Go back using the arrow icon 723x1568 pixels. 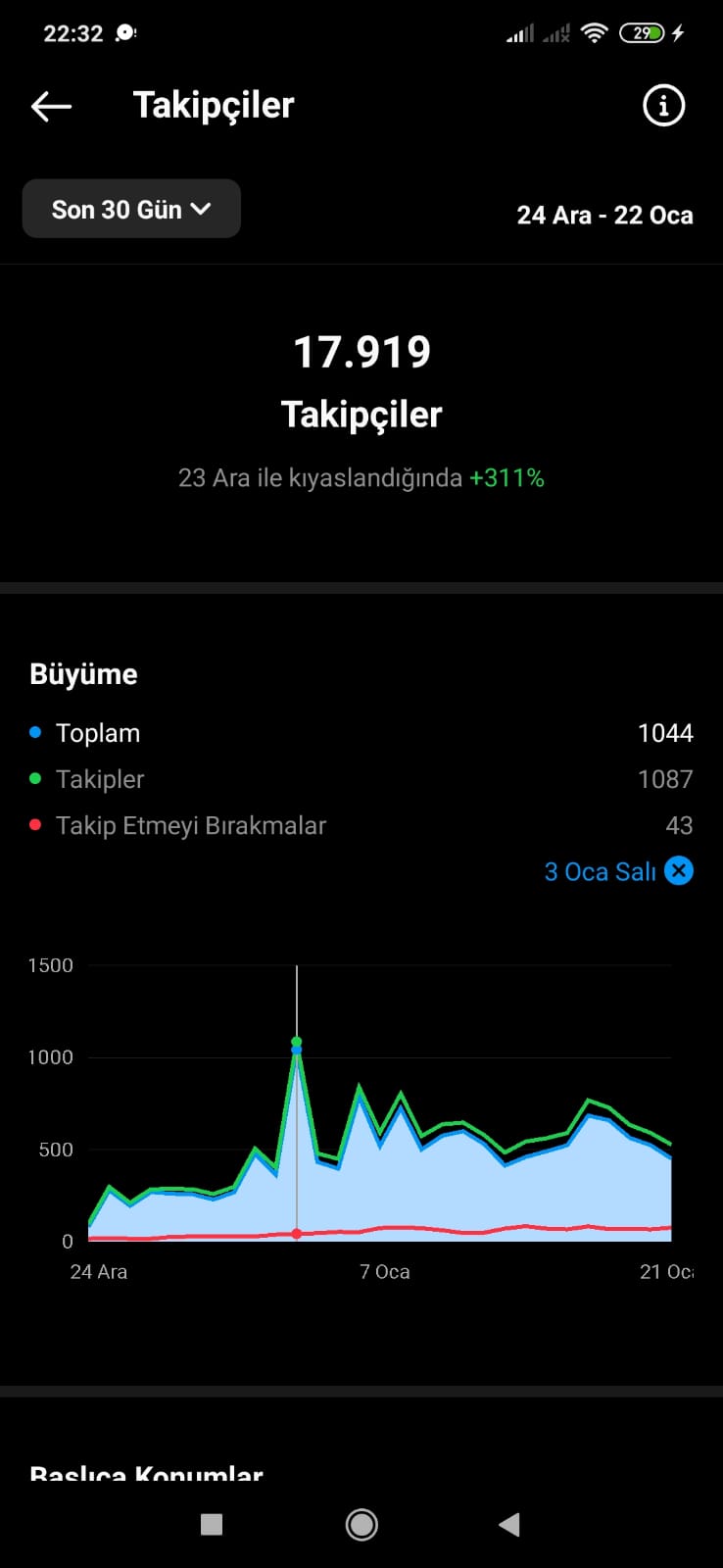(51, 106)
